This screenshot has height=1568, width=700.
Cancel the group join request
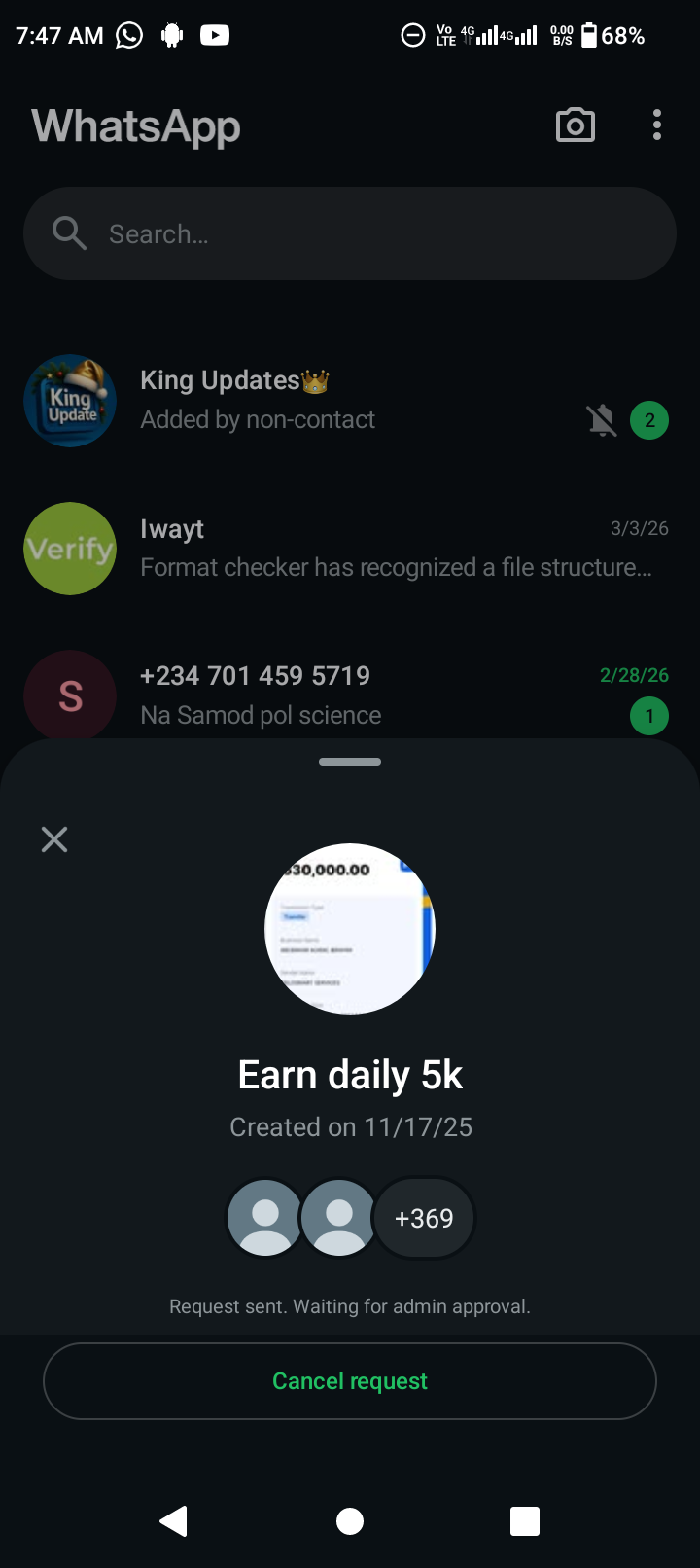point(350,1381)
